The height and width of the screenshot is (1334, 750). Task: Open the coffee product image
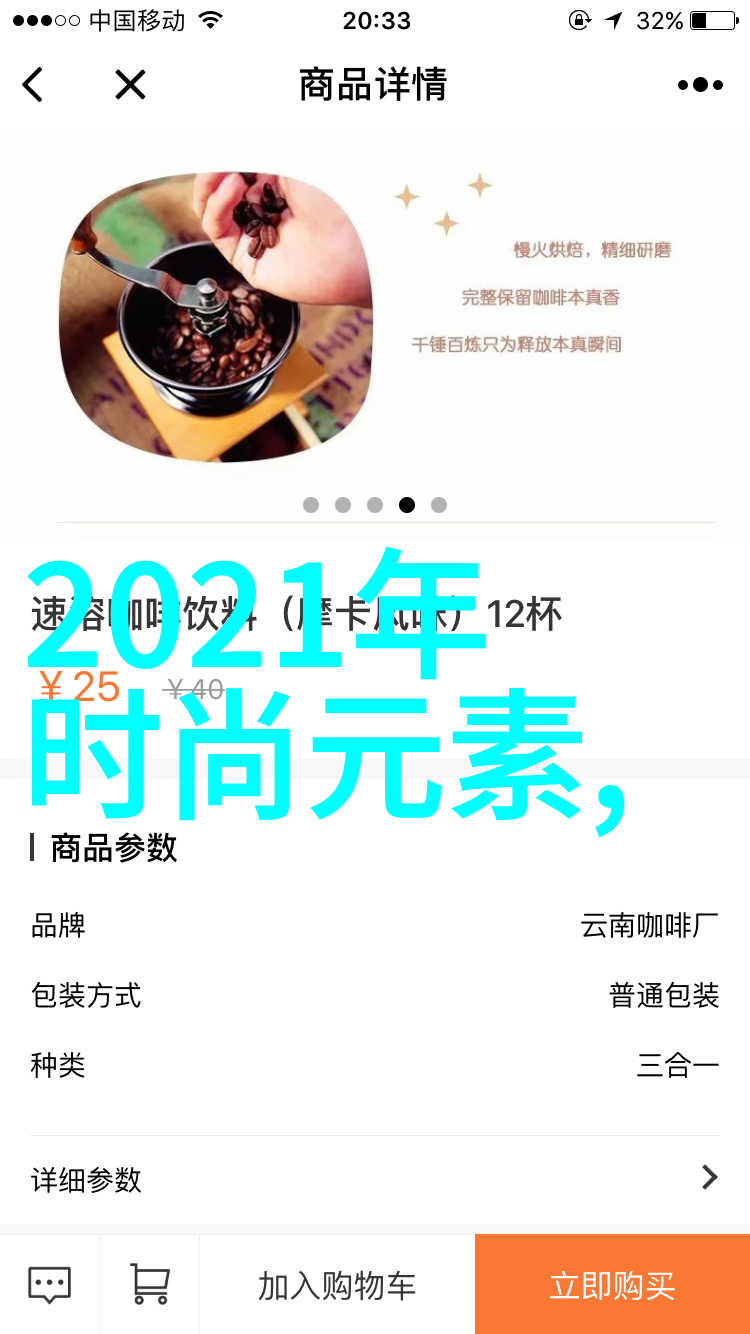216,316
